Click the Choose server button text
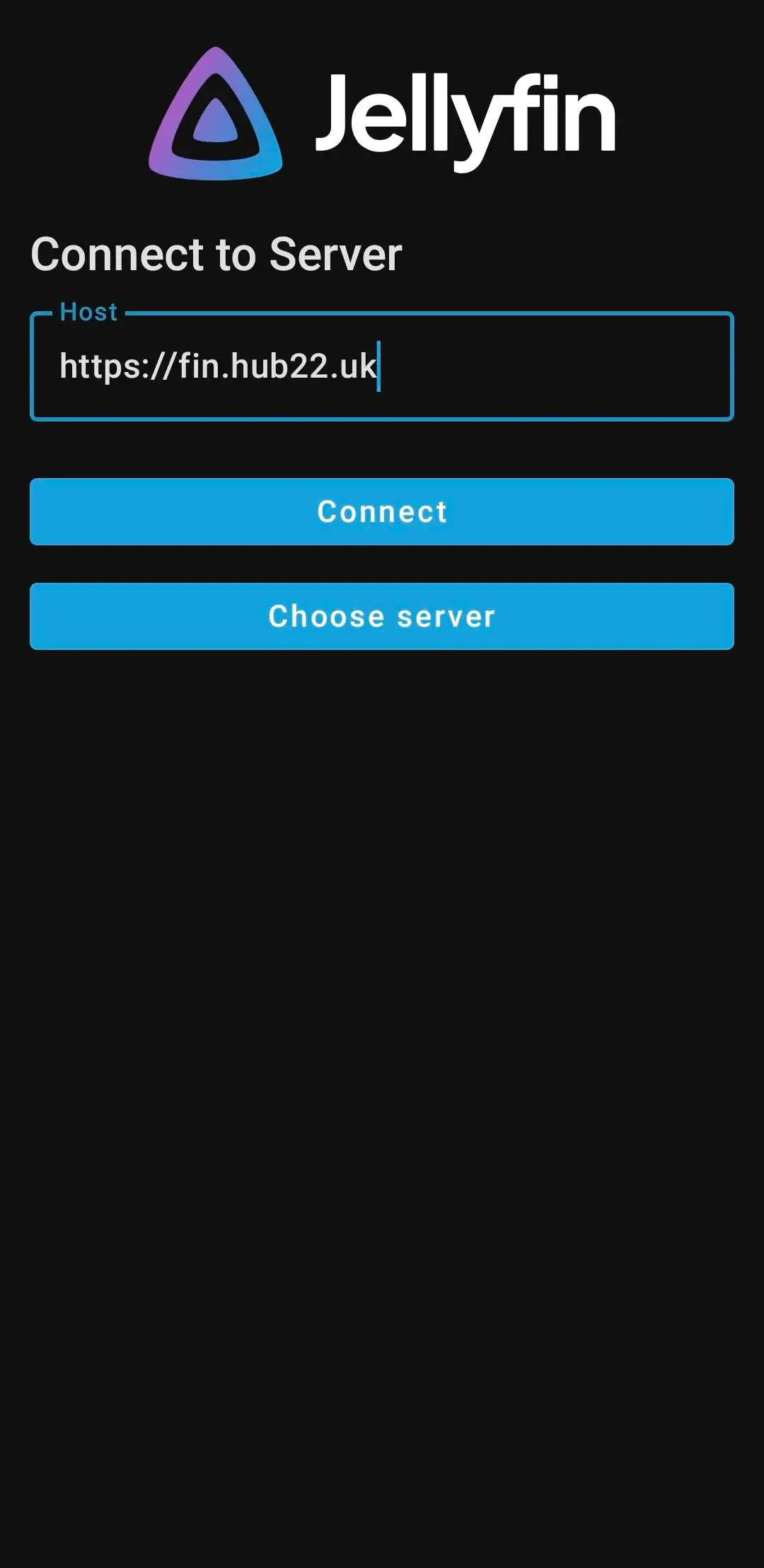Viewport: 764px width, 1568px height. pyautogui.click(x=381, y=617)
